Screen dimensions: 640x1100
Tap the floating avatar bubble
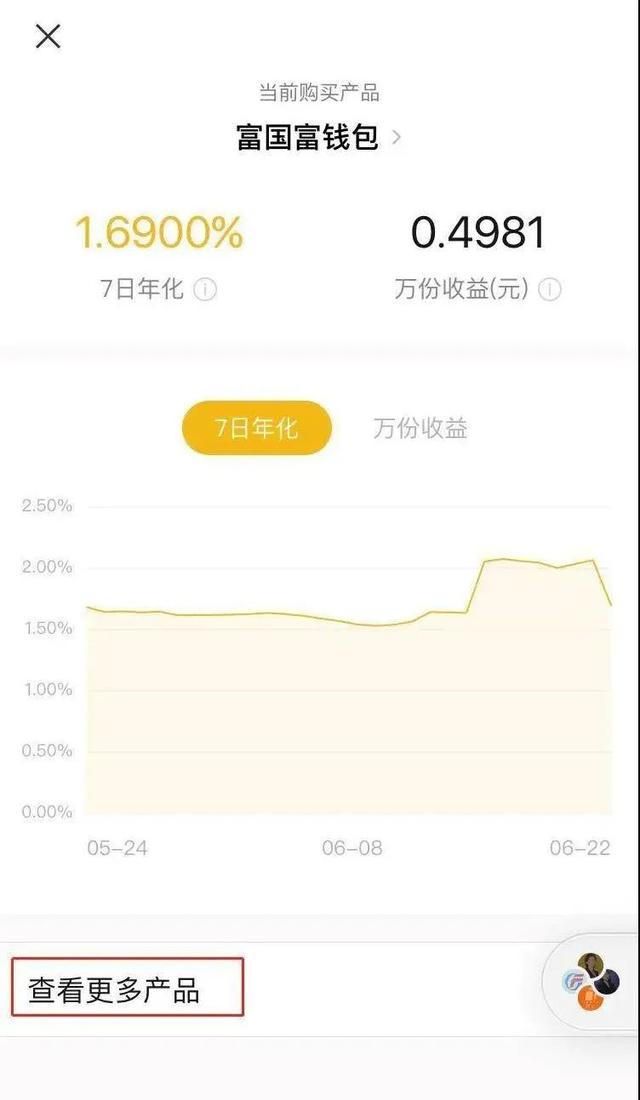pyautogui.click(x=592, y=981)
